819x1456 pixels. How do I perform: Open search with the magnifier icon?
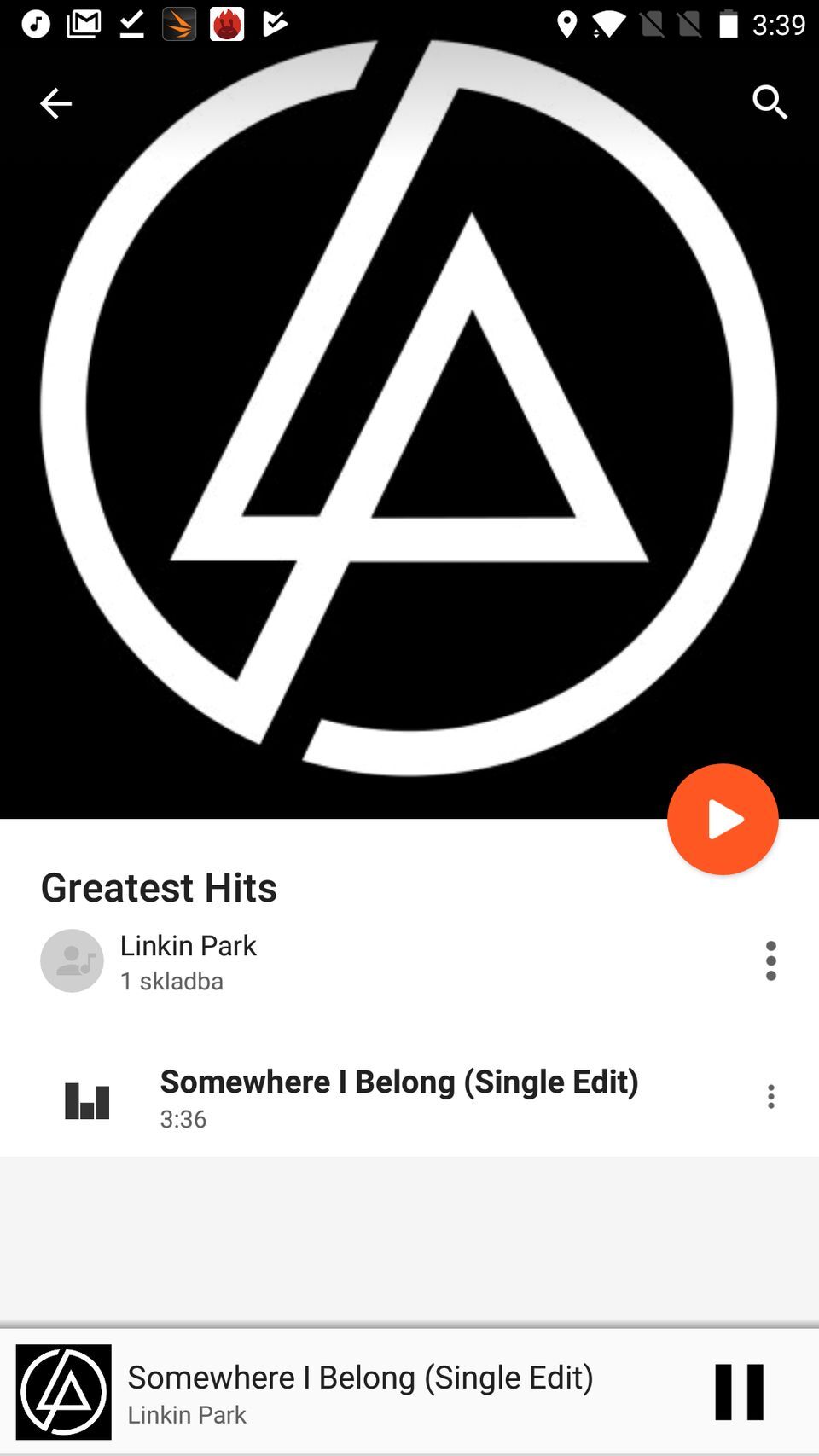[770, 102]
